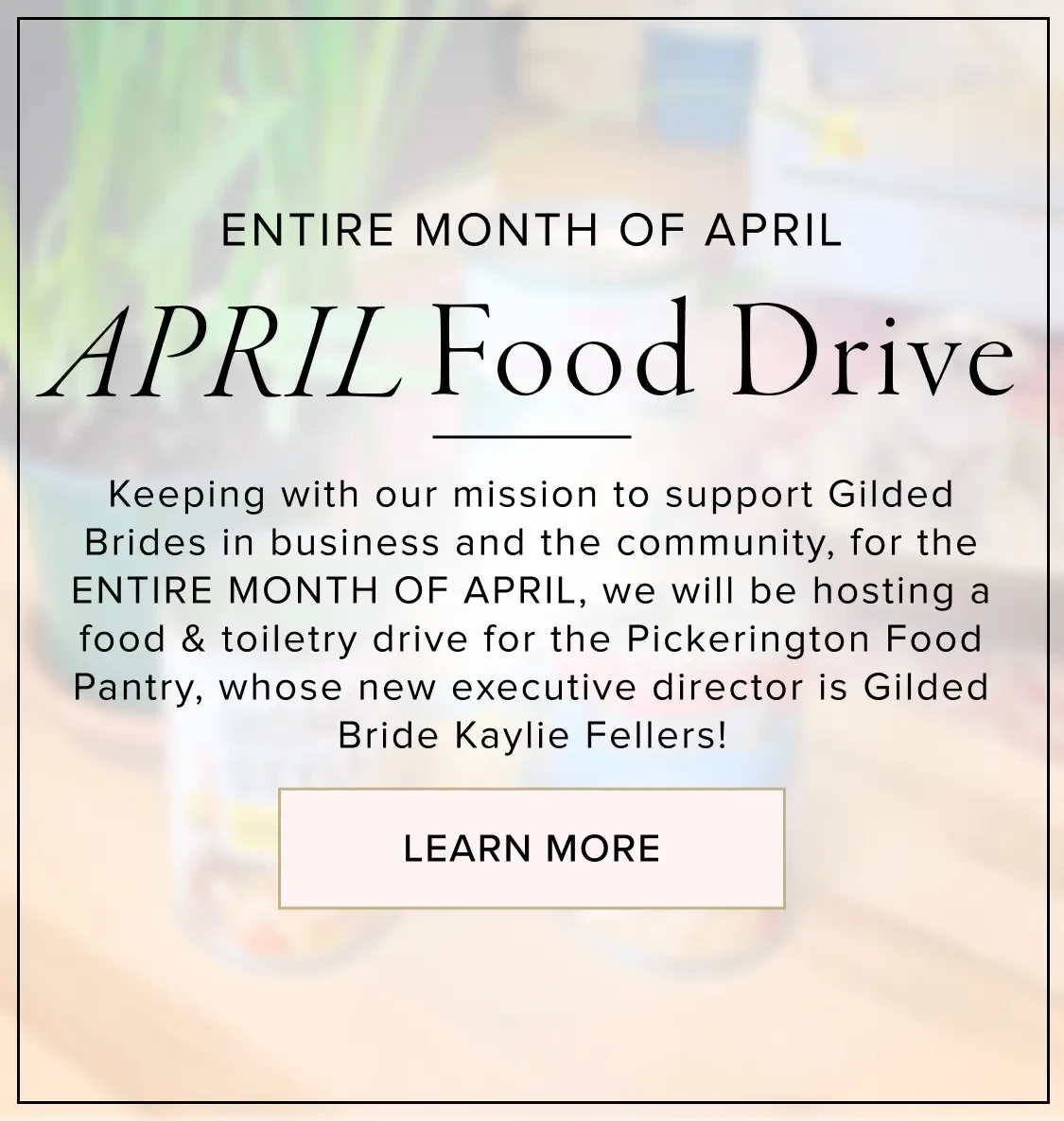Click the decorative divider under the headline

(532, 436)
